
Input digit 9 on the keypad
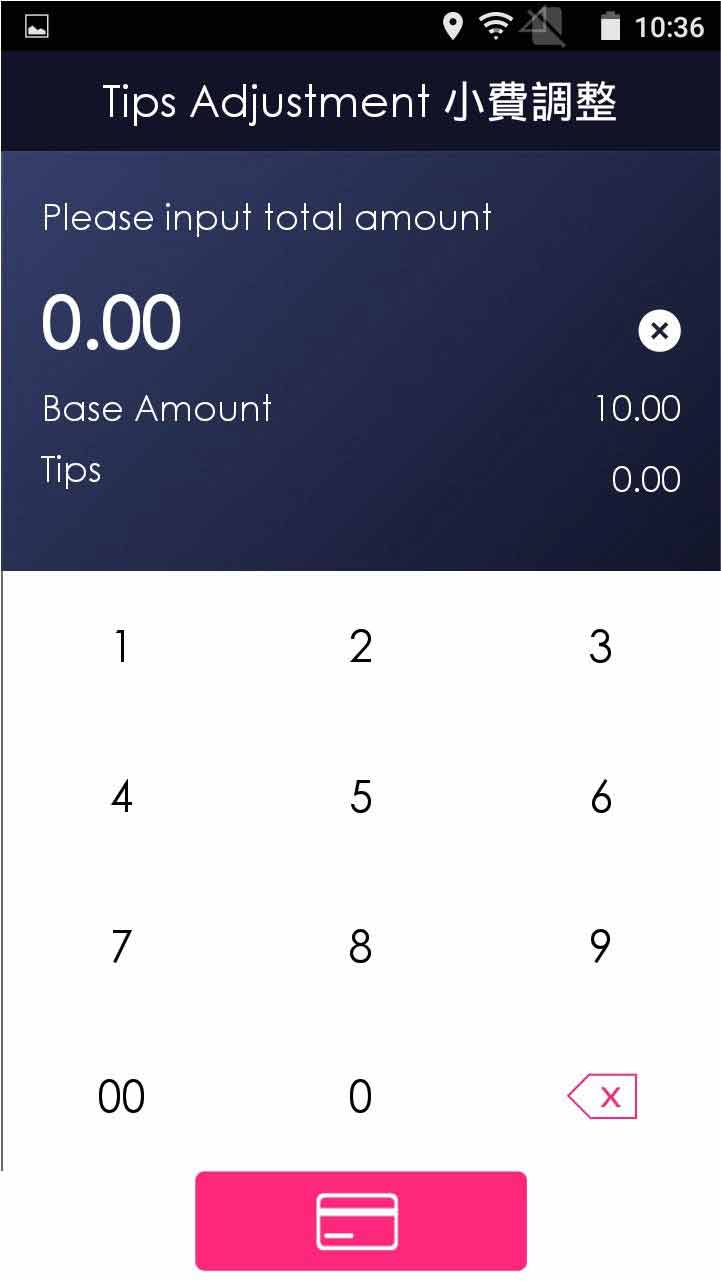coord(600,946)
